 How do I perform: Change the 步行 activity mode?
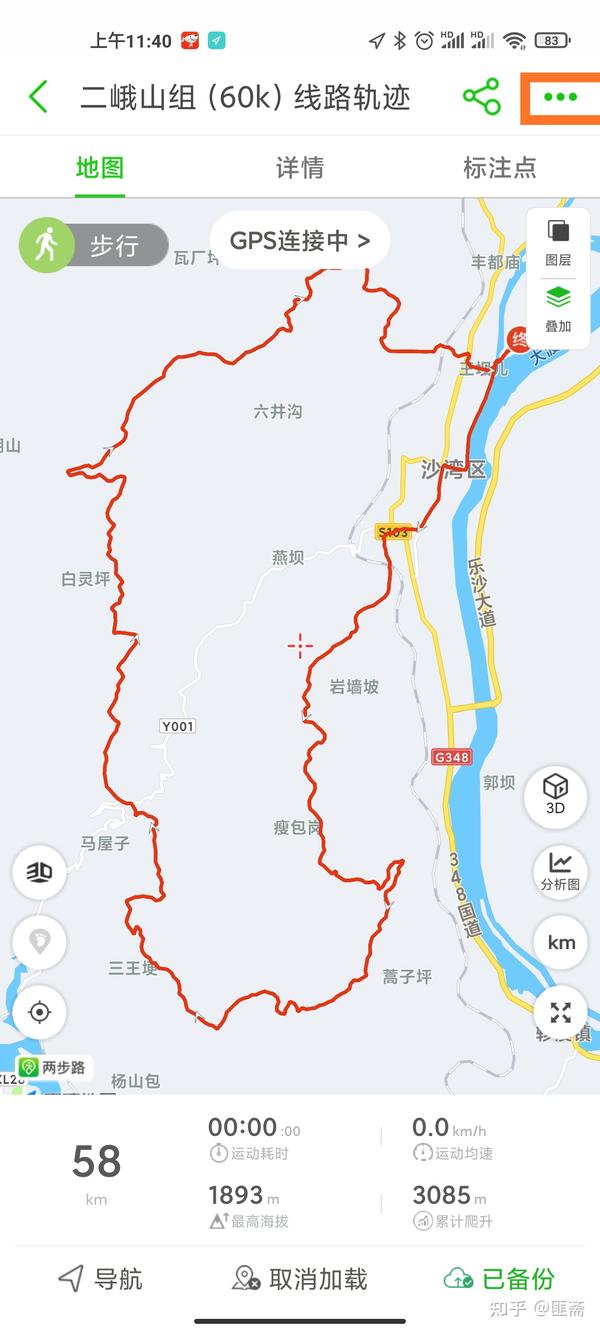pyautogui.click(x=94, y=245)
